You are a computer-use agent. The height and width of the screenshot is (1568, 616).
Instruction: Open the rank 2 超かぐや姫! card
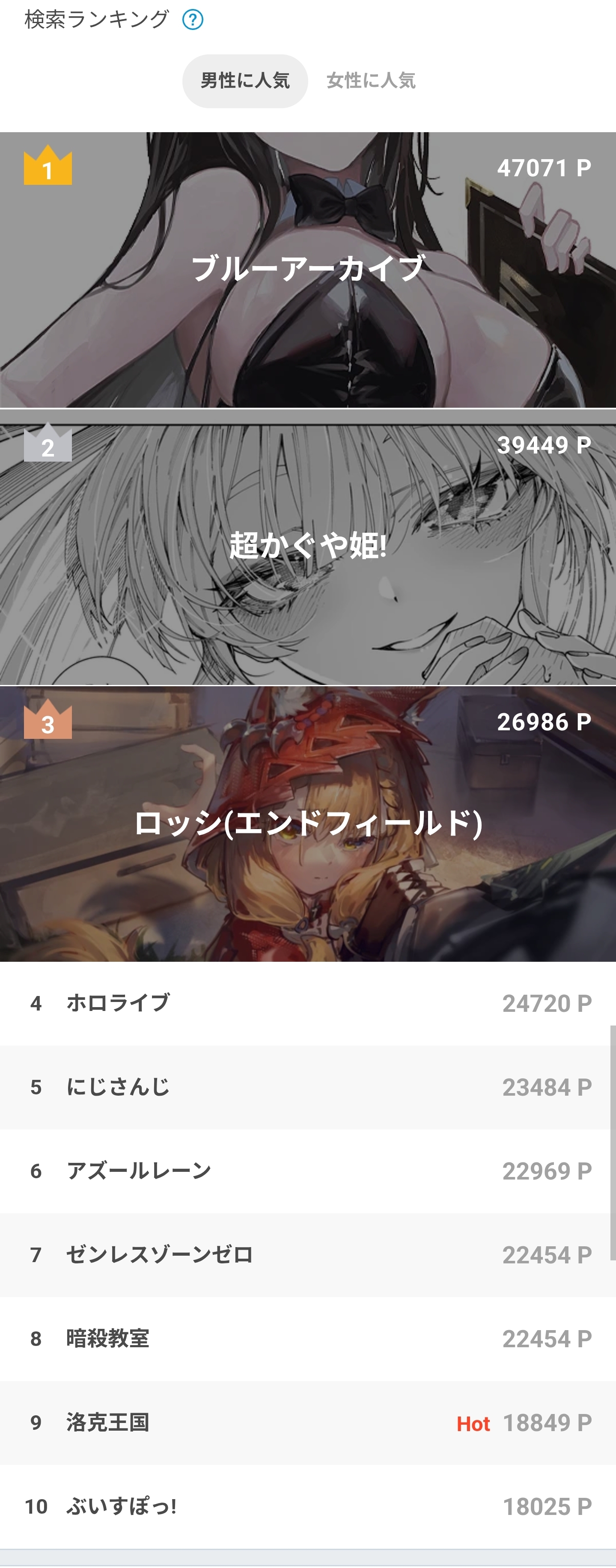(x=308, y=546)
